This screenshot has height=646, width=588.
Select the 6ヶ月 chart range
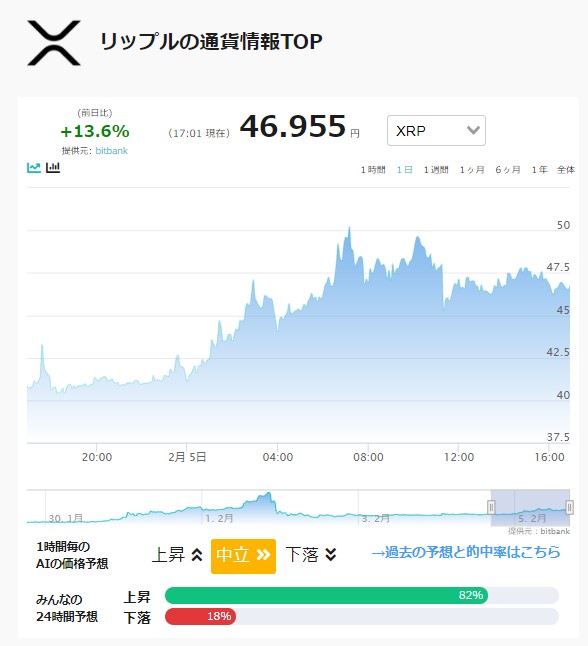coord(508,170)
